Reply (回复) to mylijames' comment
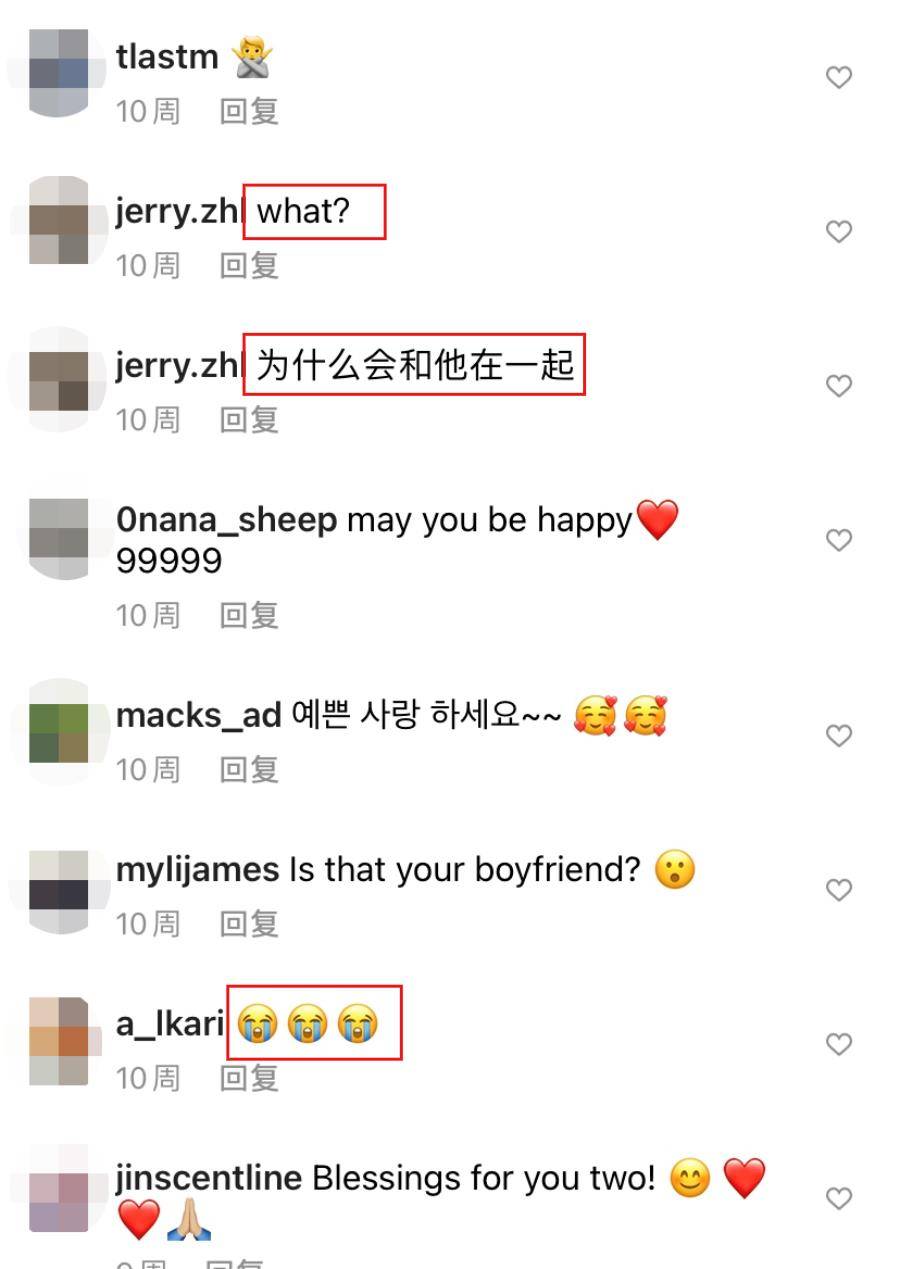 pos(249,923)
